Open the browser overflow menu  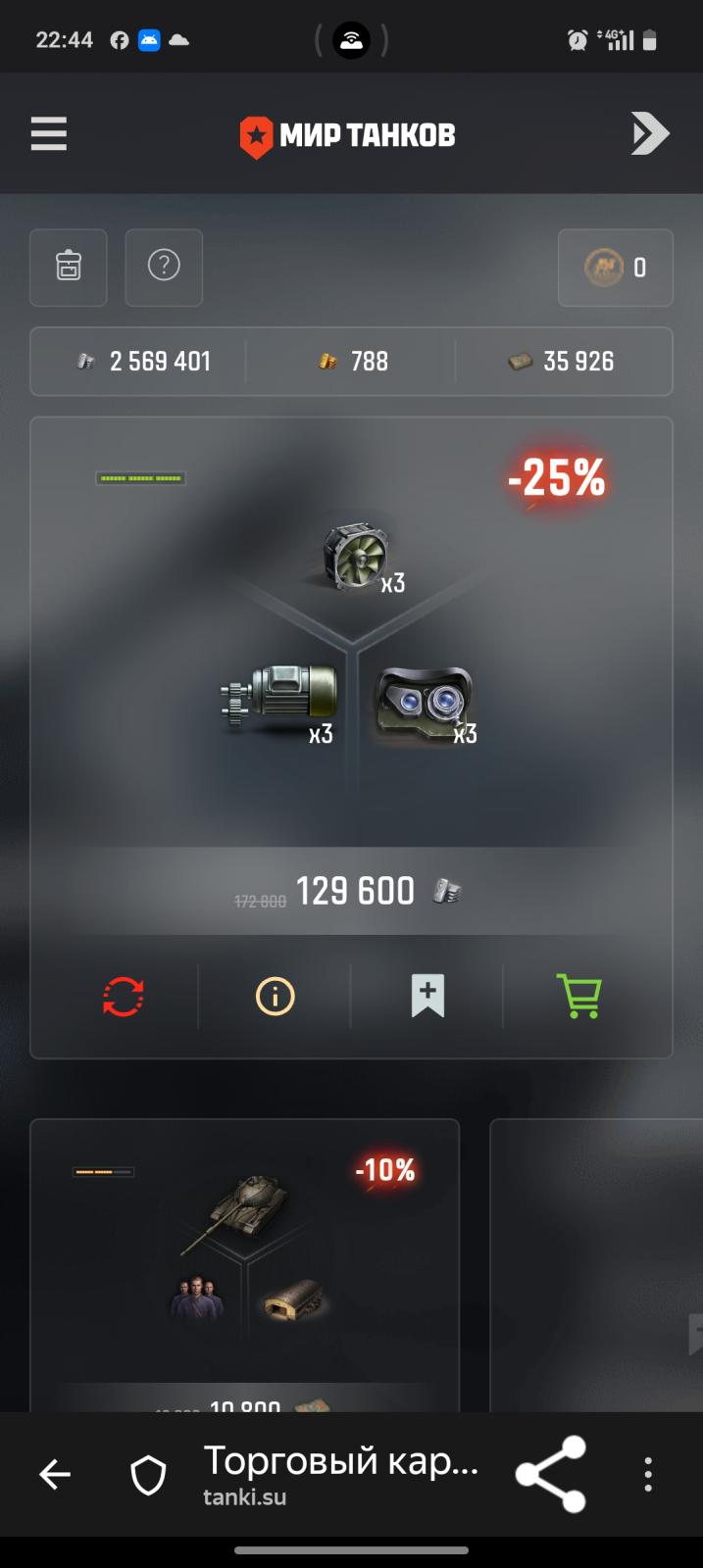click(x=648, y=1474)
